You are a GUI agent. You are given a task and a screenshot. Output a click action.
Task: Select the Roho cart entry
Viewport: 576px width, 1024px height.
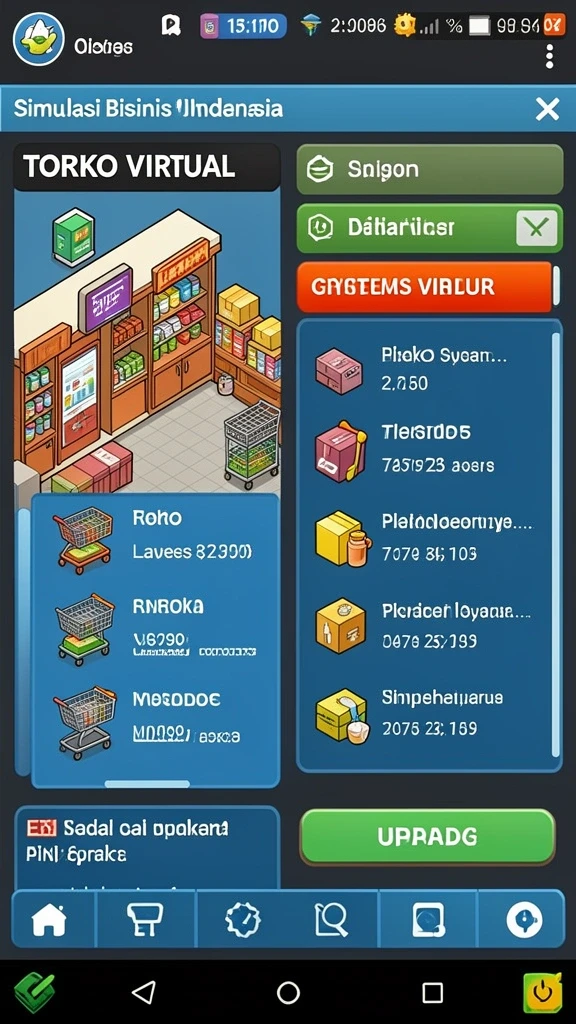pyautogui.click(x=155, y=536)
